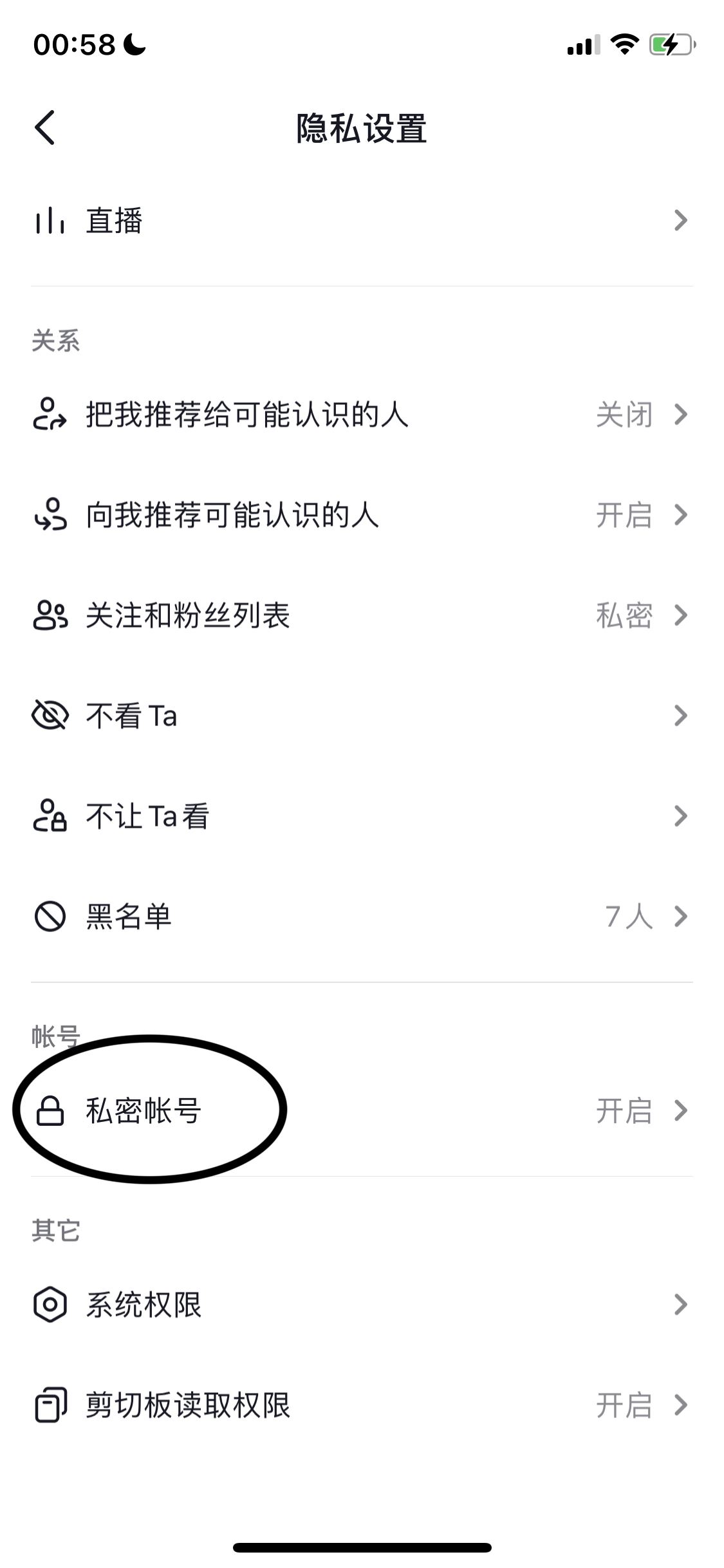Tap the home indicator bar at bottom
The width and height of the screenshot is (724, 1568).
pyautogui.click(x=362, y=1547)
